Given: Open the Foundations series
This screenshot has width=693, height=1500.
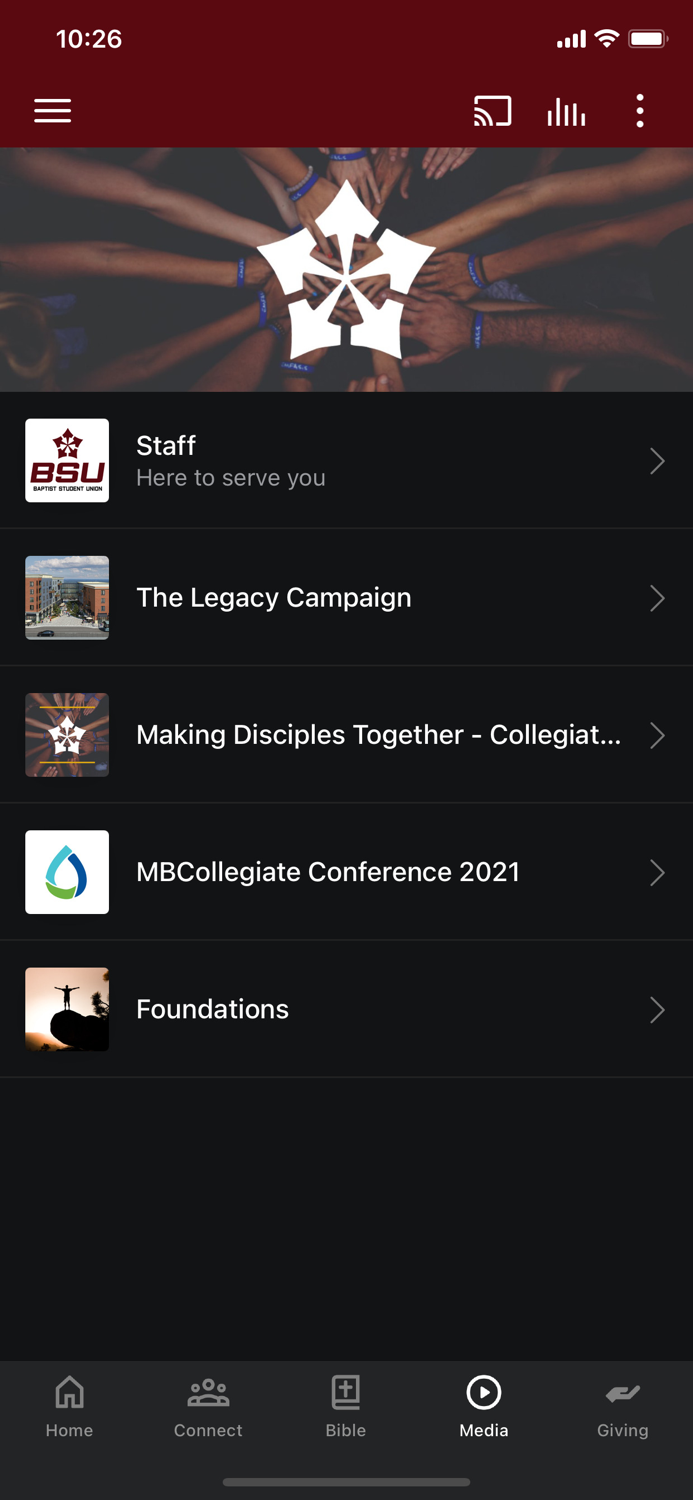Looking at the screenshot, I should pos(346,1009).
